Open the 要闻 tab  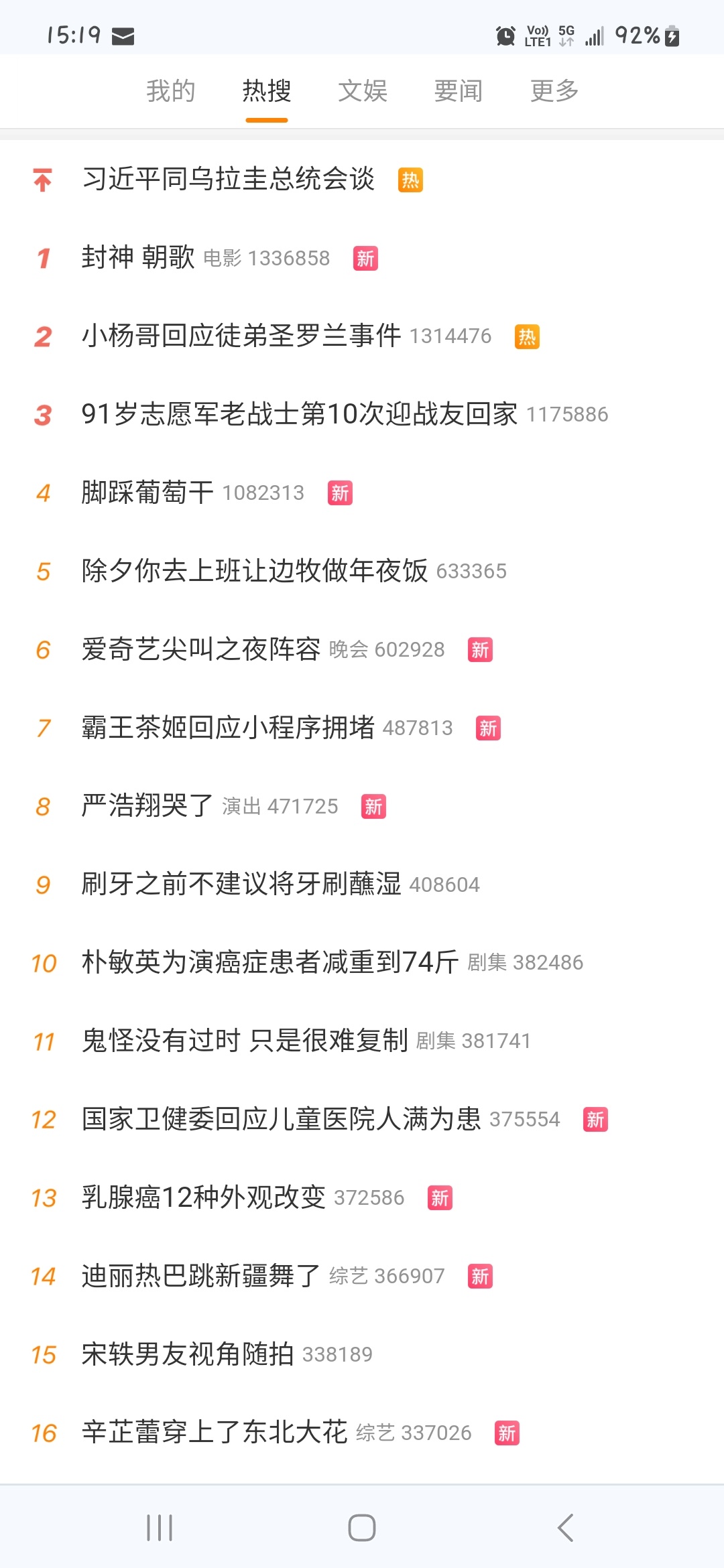click(459, 91)
